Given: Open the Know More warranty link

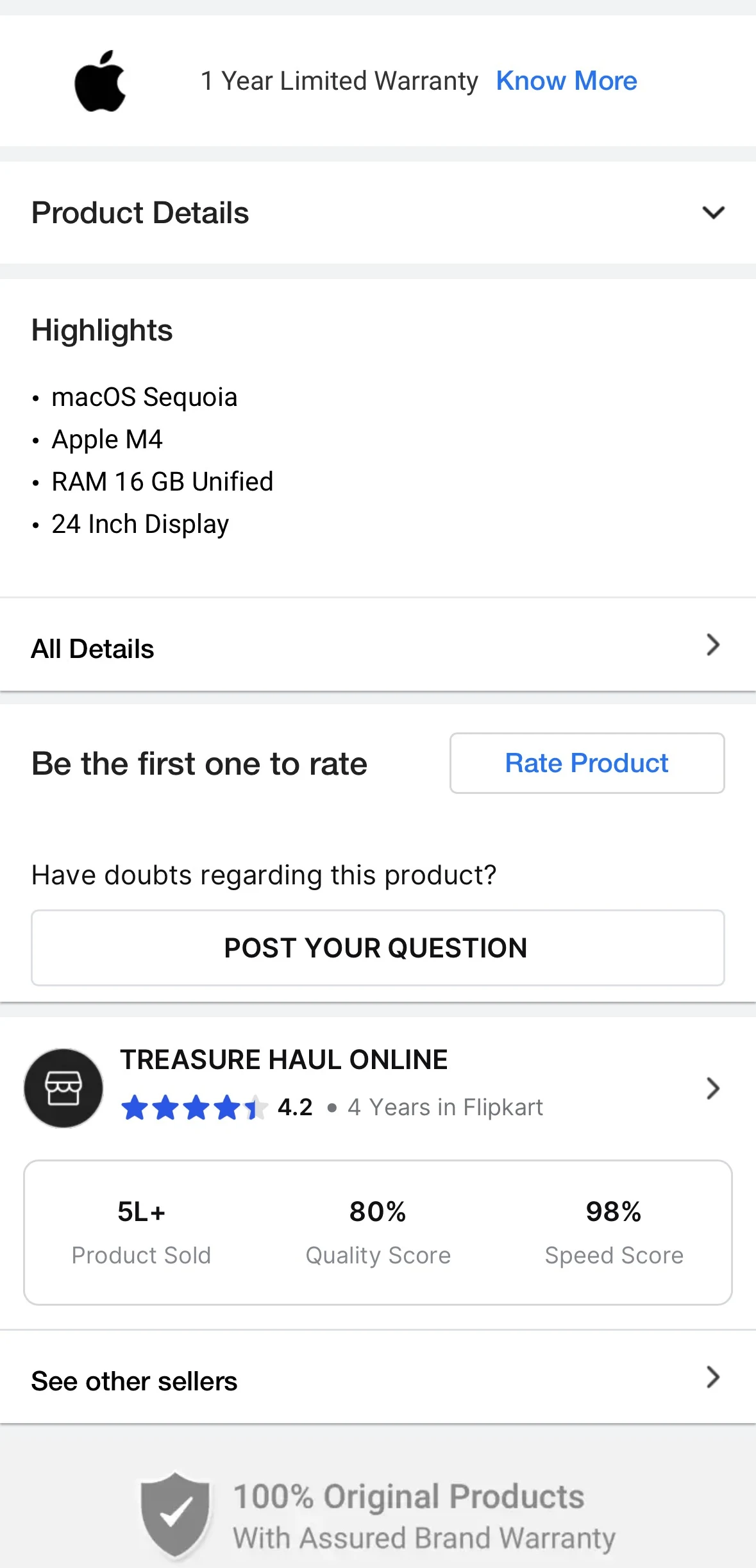Looking at the screenshot, I should (566, 81).
